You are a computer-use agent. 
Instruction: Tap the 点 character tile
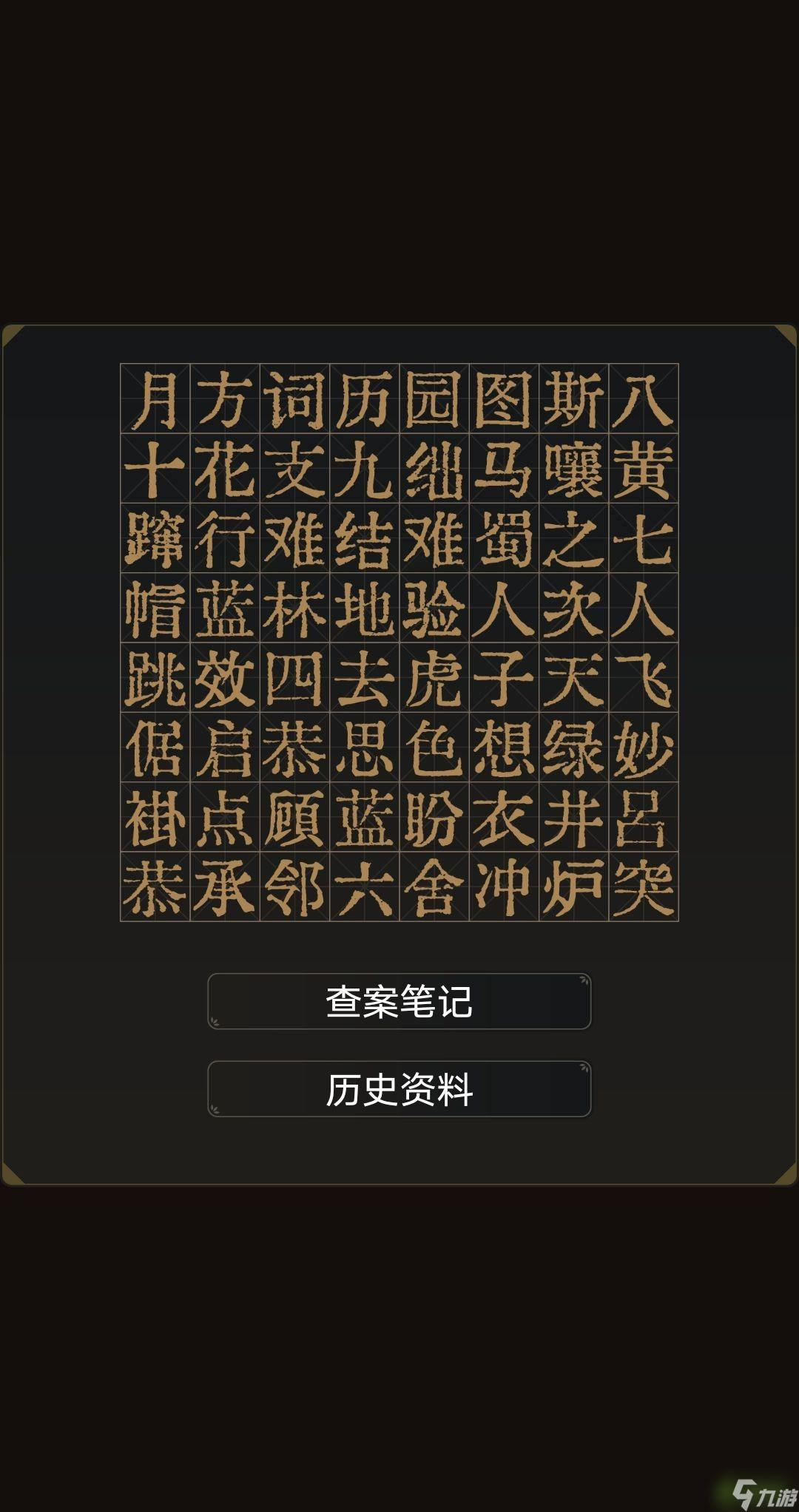(225, 818)
